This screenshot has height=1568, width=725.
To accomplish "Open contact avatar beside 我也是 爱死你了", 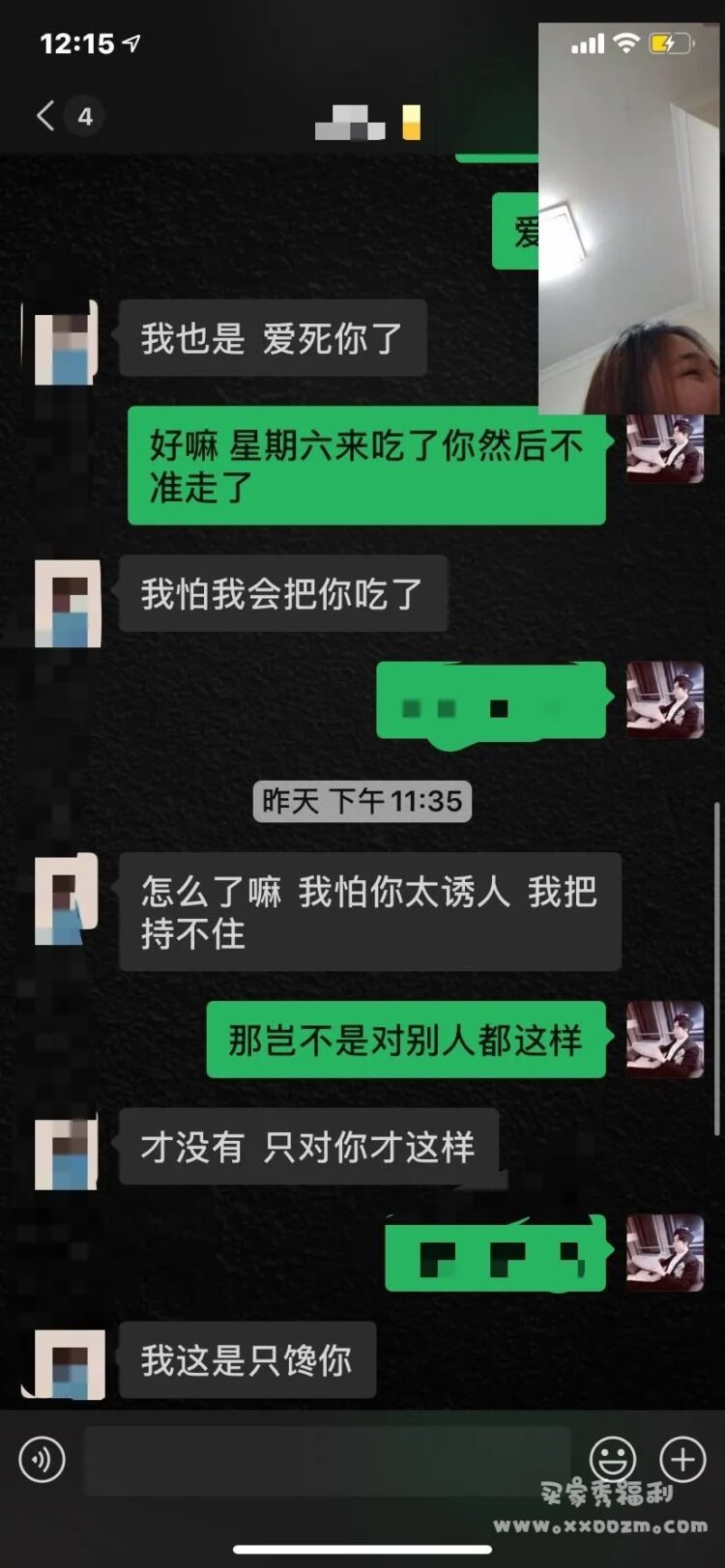I will coord(67,342).
